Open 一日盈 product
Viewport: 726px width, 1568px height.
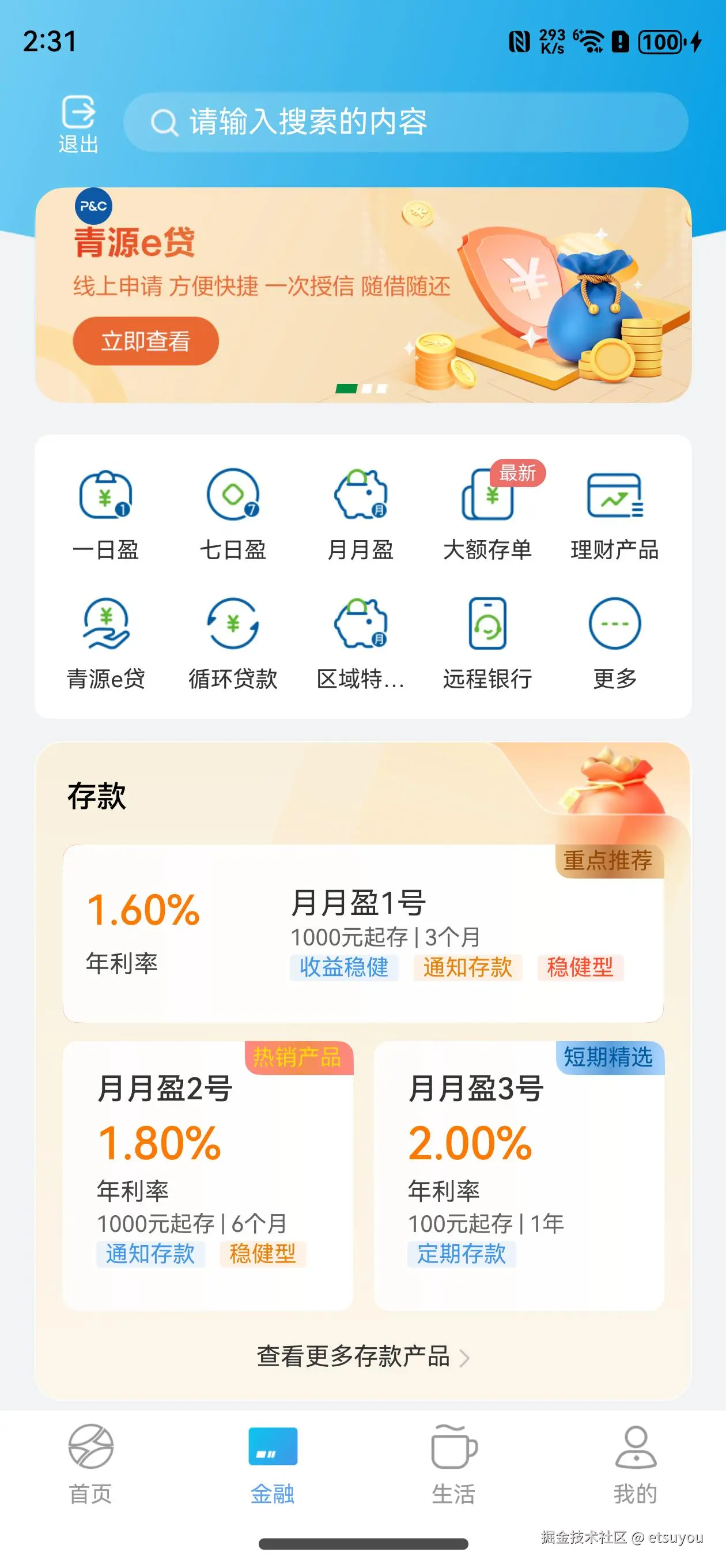pos(106,514)
